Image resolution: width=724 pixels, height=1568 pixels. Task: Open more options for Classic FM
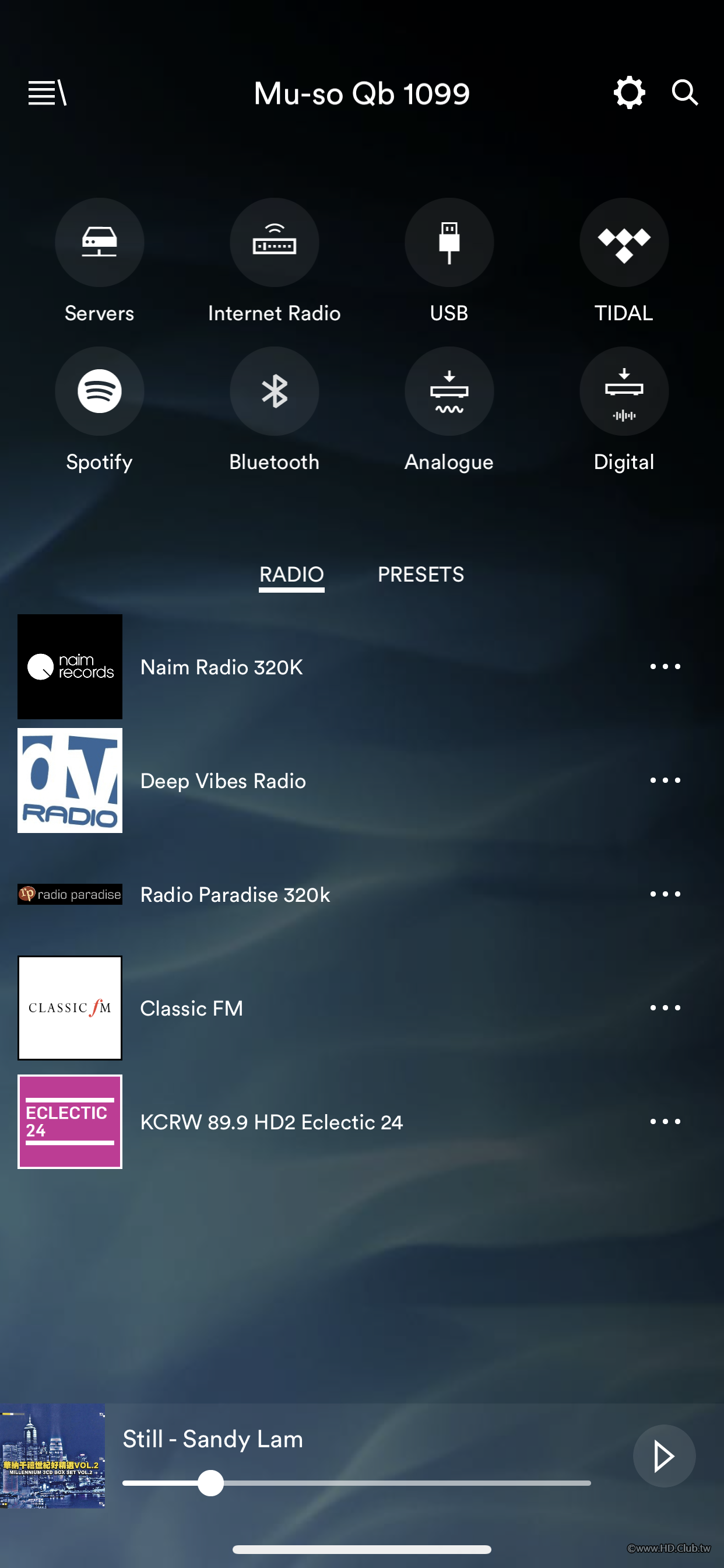tap(665, 1008)
